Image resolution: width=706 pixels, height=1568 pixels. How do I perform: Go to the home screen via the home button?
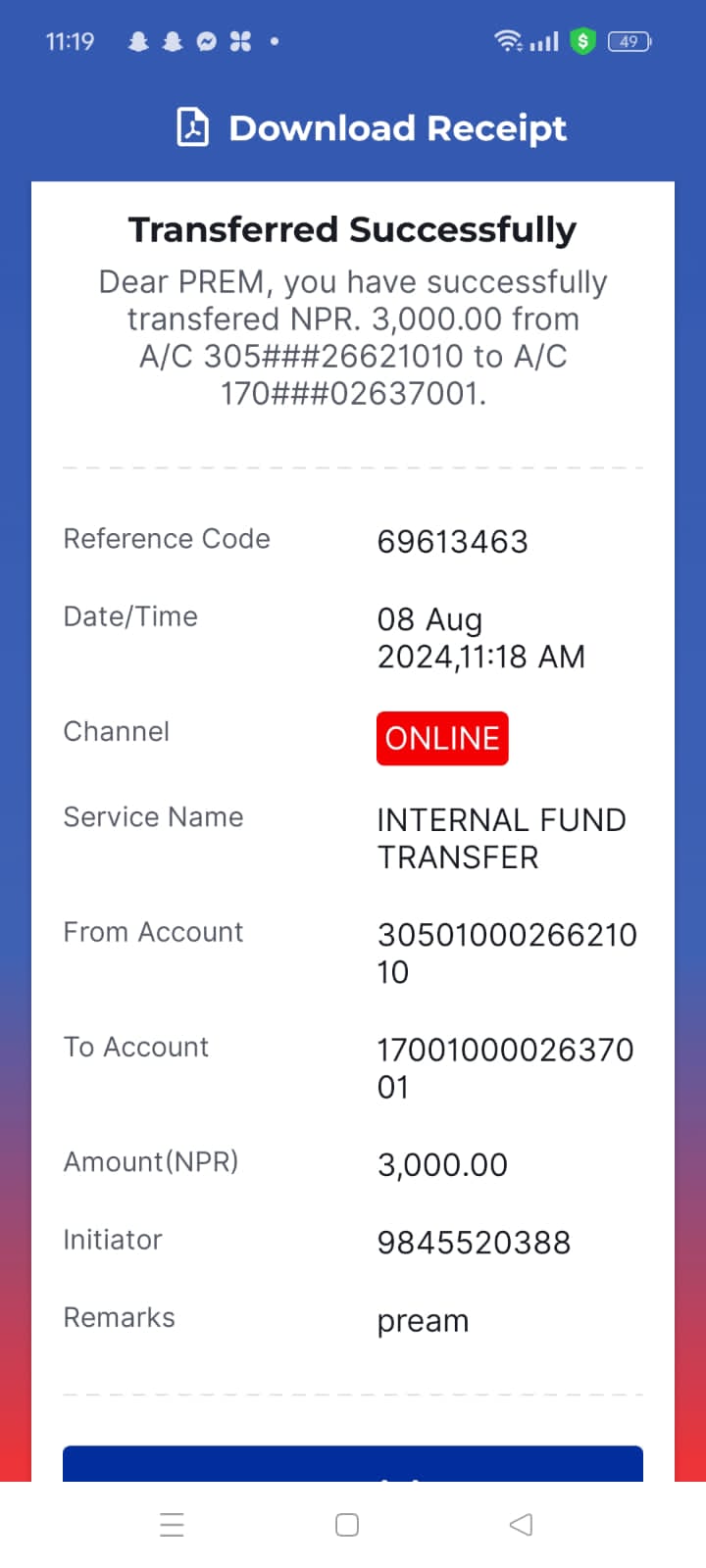coord(347,1525)
